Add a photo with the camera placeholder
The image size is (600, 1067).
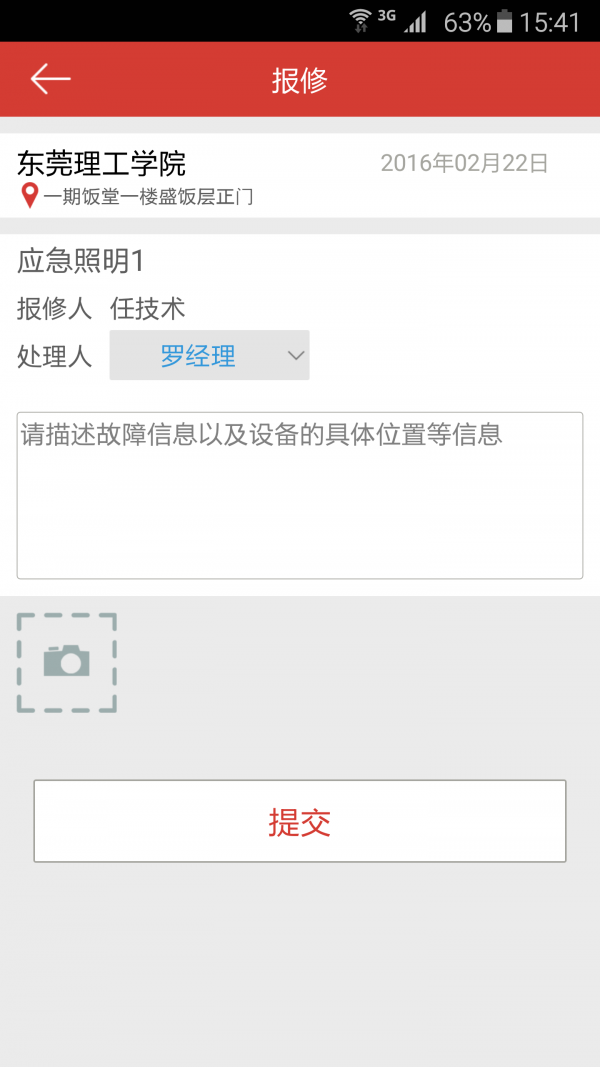(66, 662)
